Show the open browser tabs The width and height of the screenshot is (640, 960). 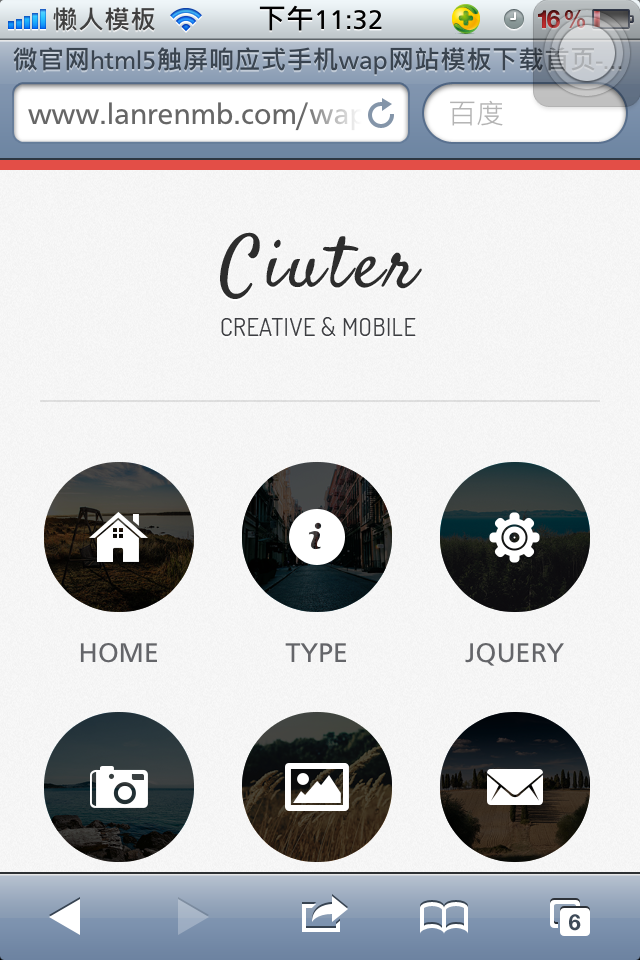(x=569, y=916)
